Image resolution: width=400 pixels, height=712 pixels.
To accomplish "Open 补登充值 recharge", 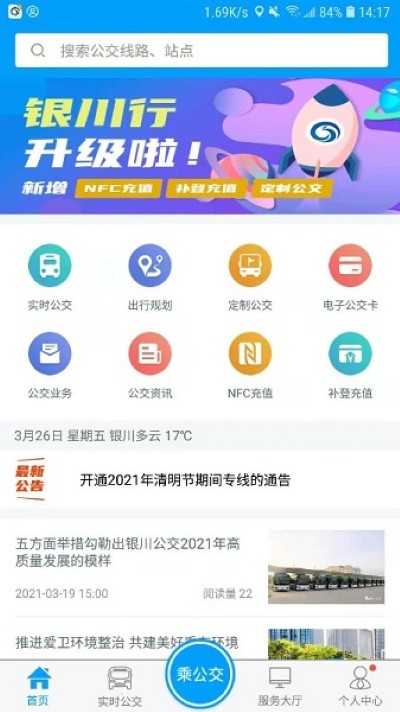I will pyautogui.click(x=350, y=365).
